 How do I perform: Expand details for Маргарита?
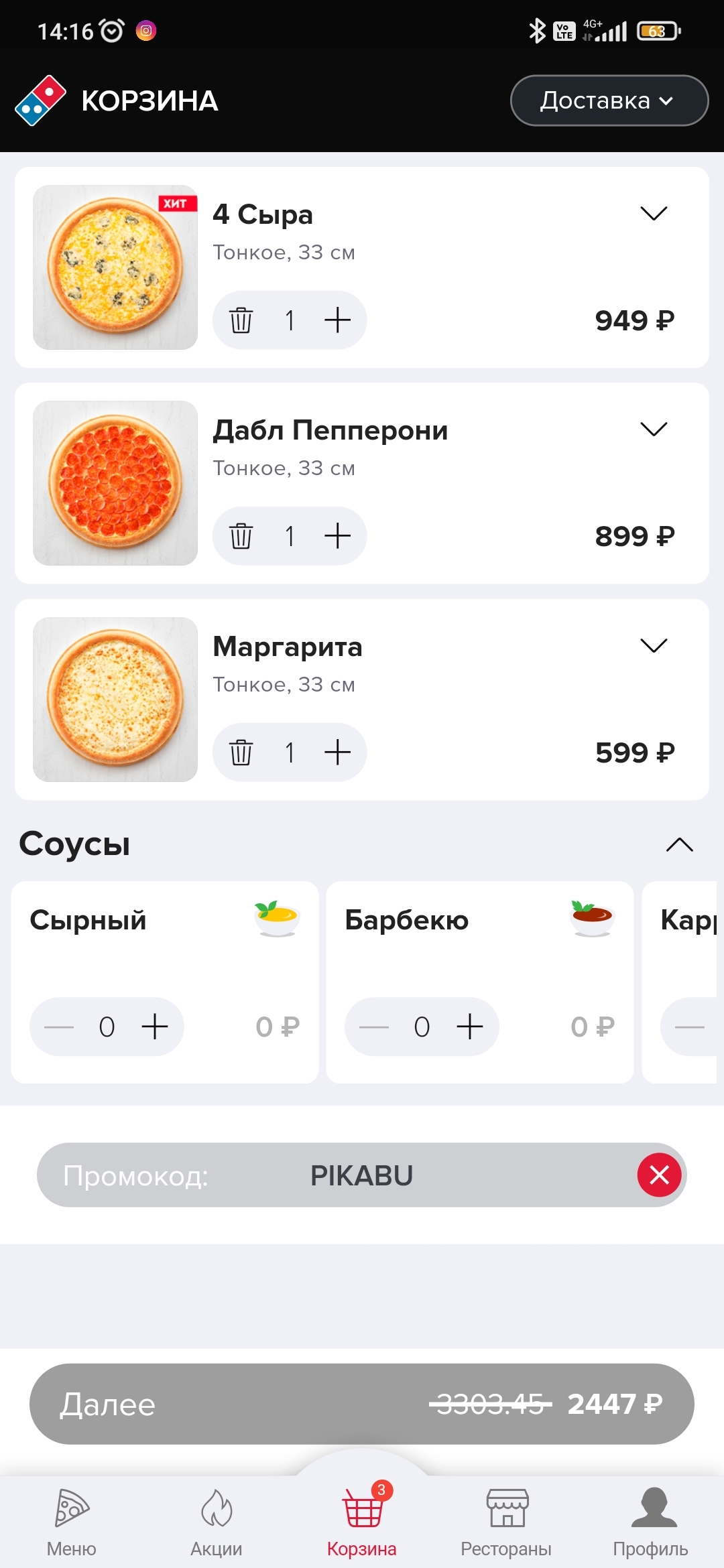point(654,646)
